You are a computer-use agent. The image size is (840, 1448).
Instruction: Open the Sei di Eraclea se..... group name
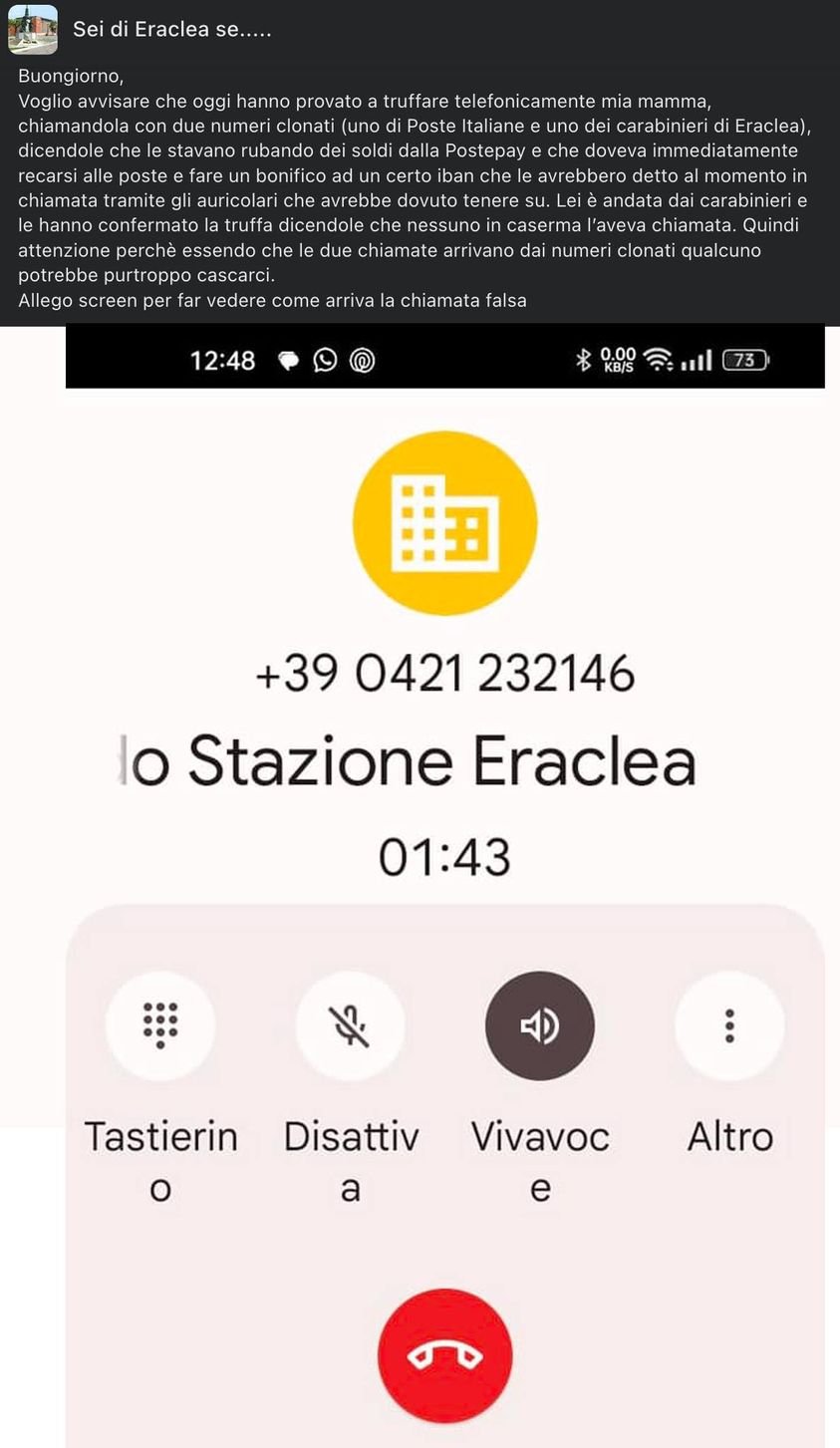pos(171,29)
